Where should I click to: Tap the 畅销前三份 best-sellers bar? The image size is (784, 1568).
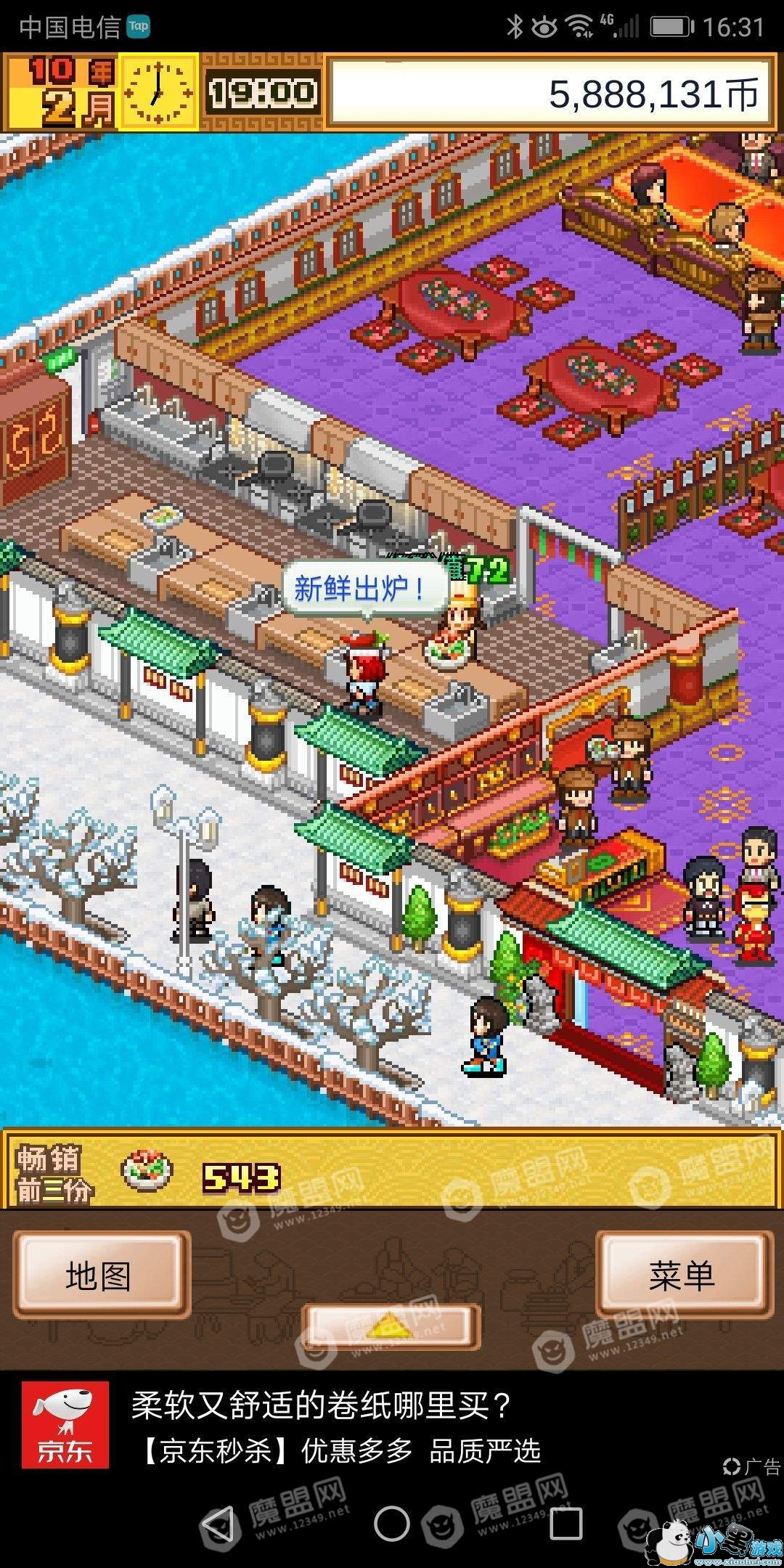pos(392,1169)
